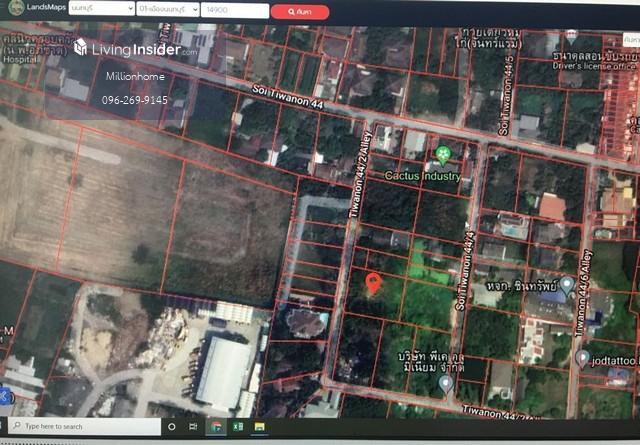Viewport: 640px width, 445px height.
Task: Open Cortana circle in taskbar
Action: click(172, 427)
